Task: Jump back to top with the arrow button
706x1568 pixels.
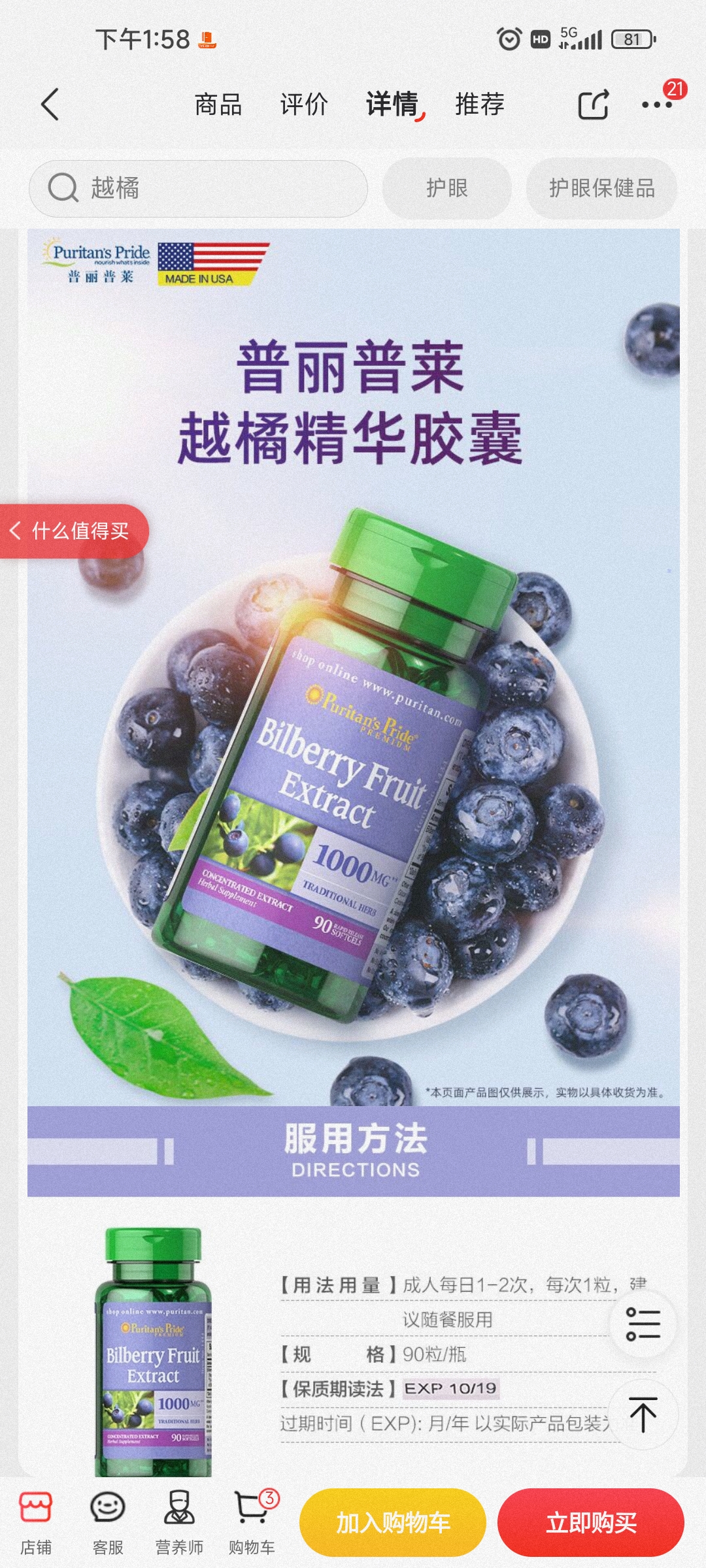Action: pyautogui.click(x=643, y=1414)
